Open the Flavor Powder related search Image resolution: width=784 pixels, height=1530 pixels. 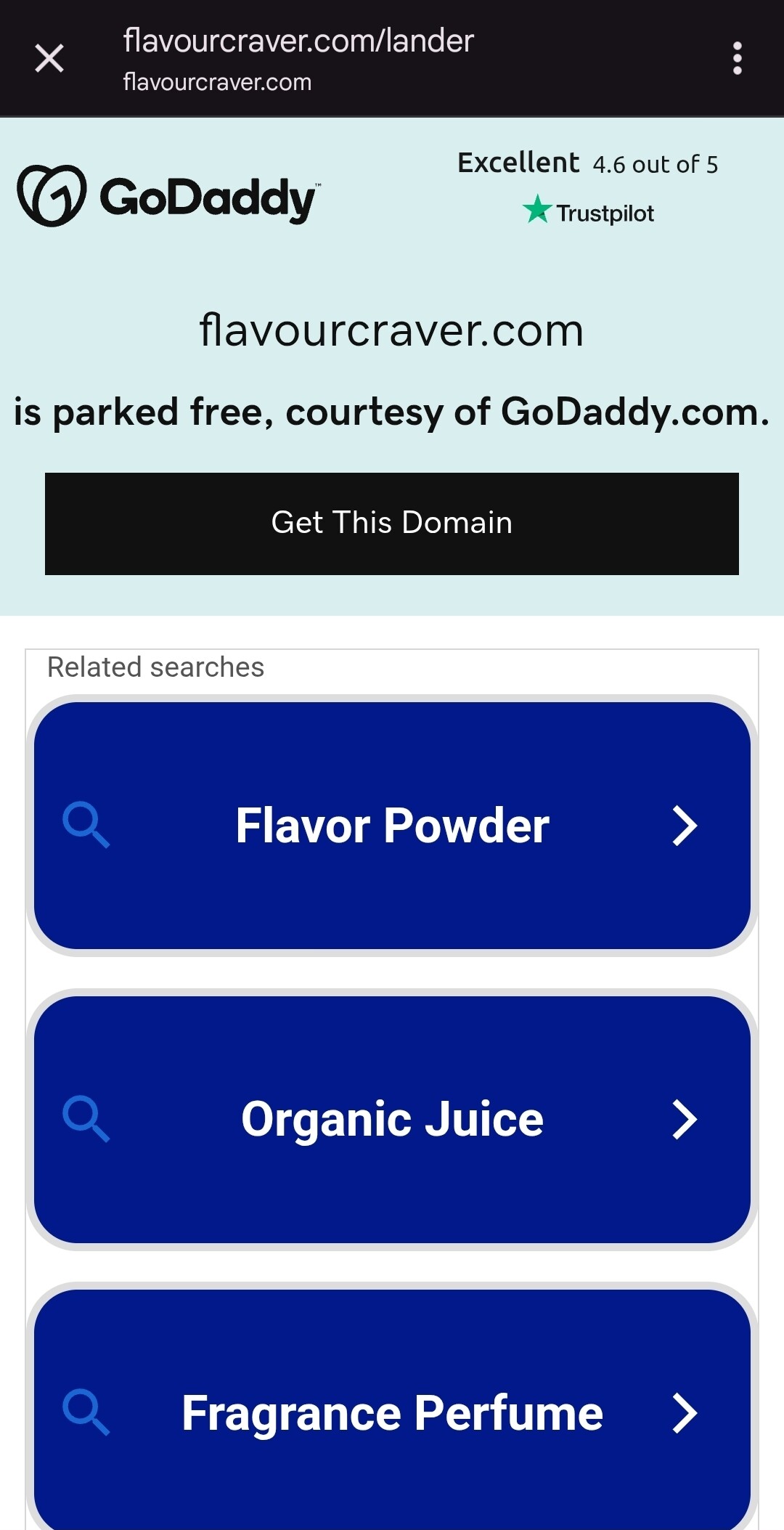[x=392, y=826]
